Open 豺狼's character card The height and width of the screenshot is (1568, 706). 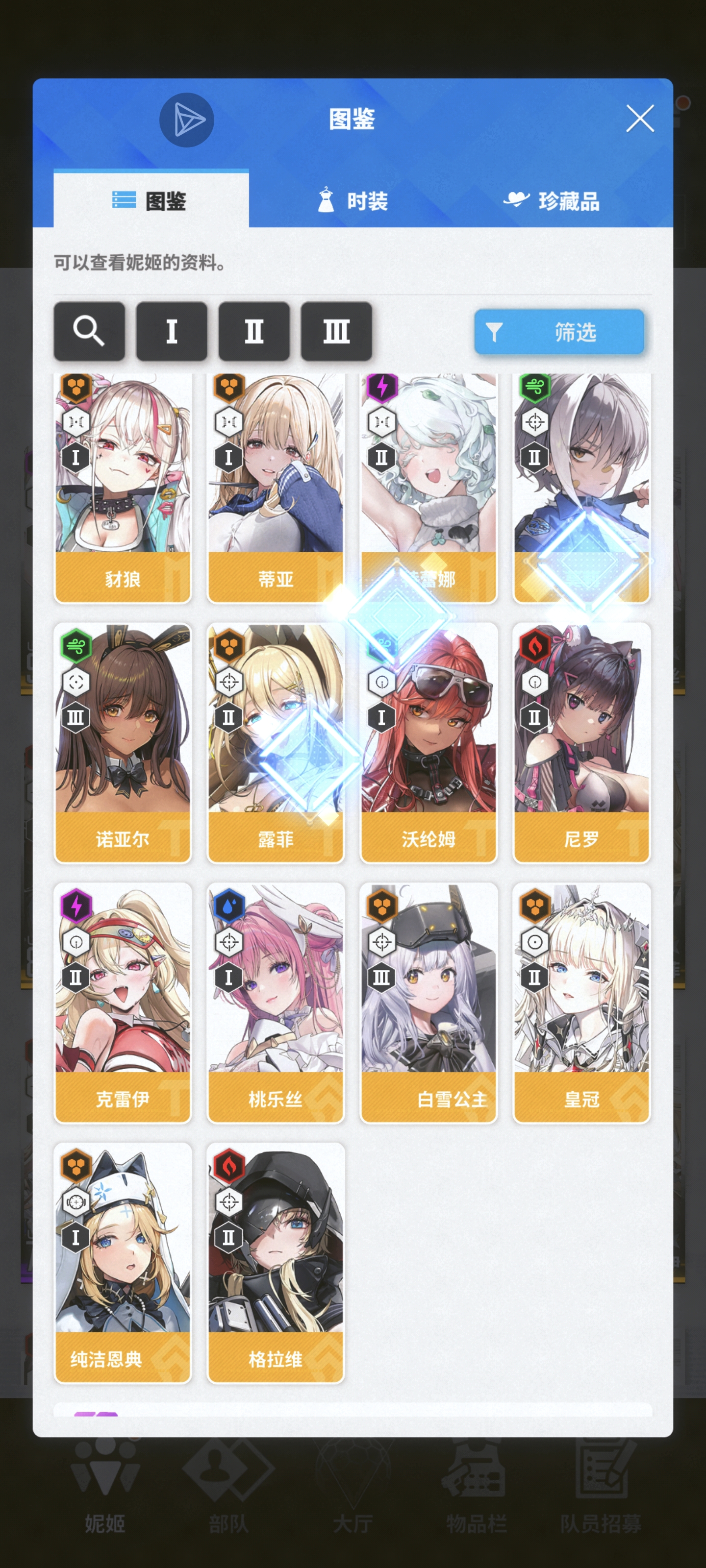point(123,487)
